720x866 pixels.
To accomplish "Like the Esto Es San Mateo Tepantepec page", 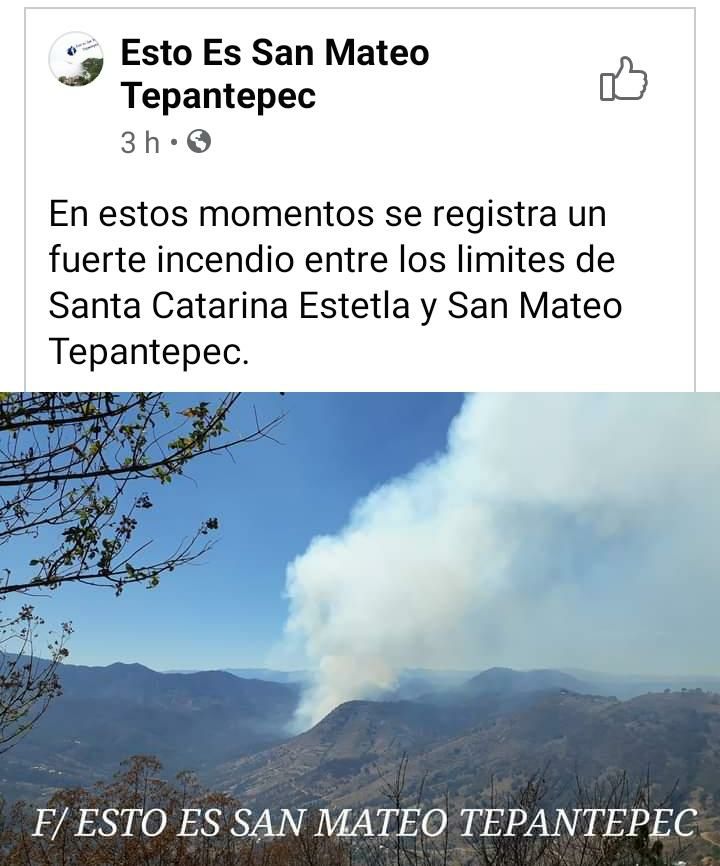I will (623, 79).
